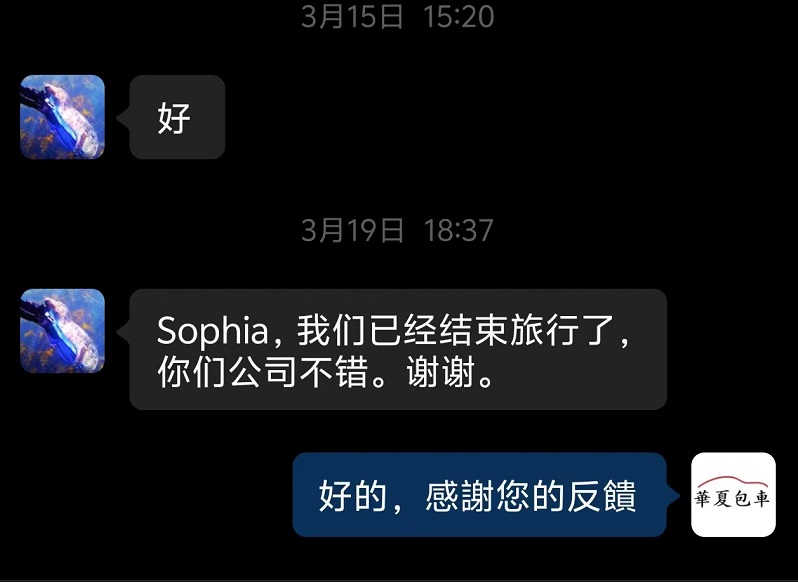798x582 pixels.
Task: Open sender's avatar beside the Sophia message
Action: [62, 331]
